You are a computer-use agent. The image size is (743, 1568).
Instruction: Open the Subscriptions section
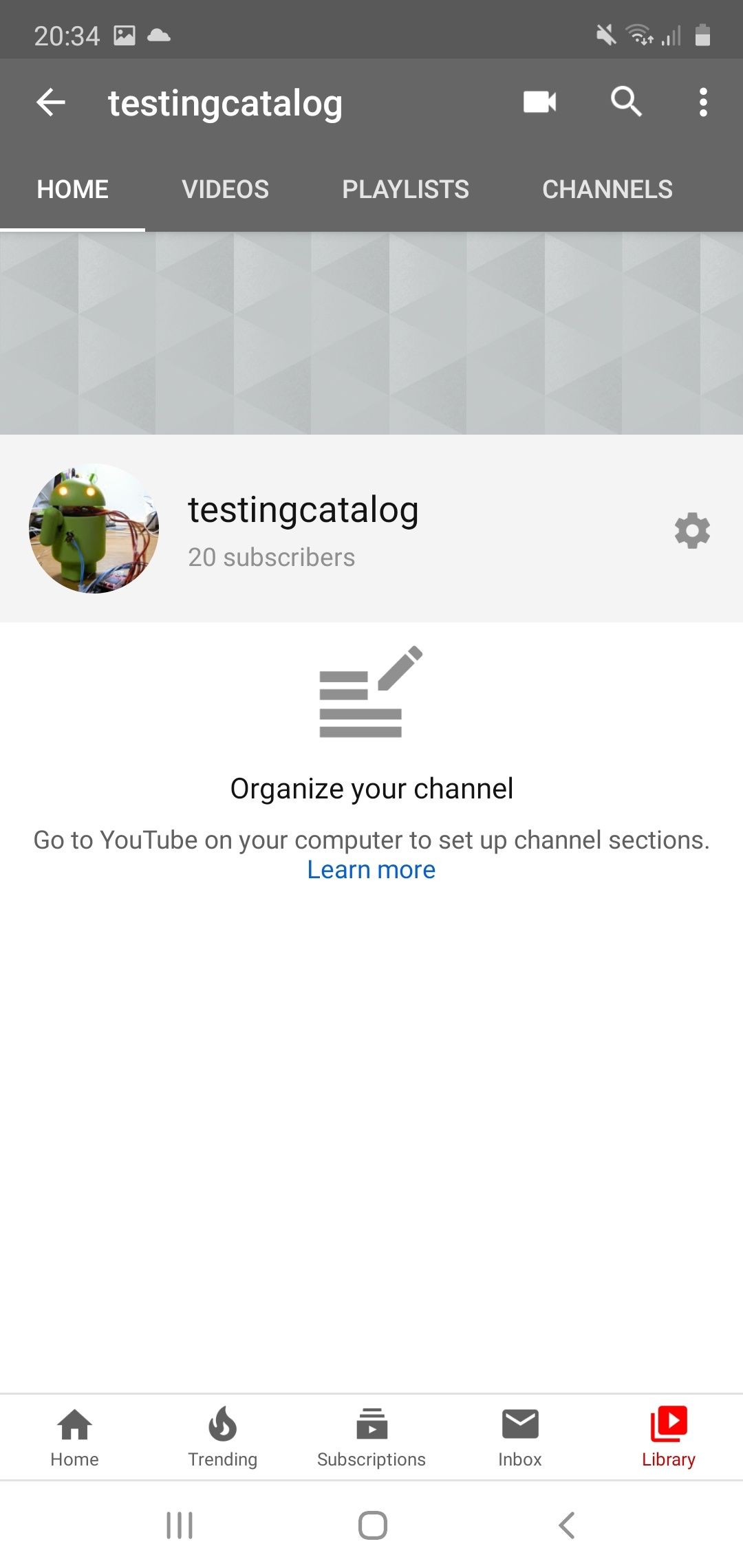371,1437
